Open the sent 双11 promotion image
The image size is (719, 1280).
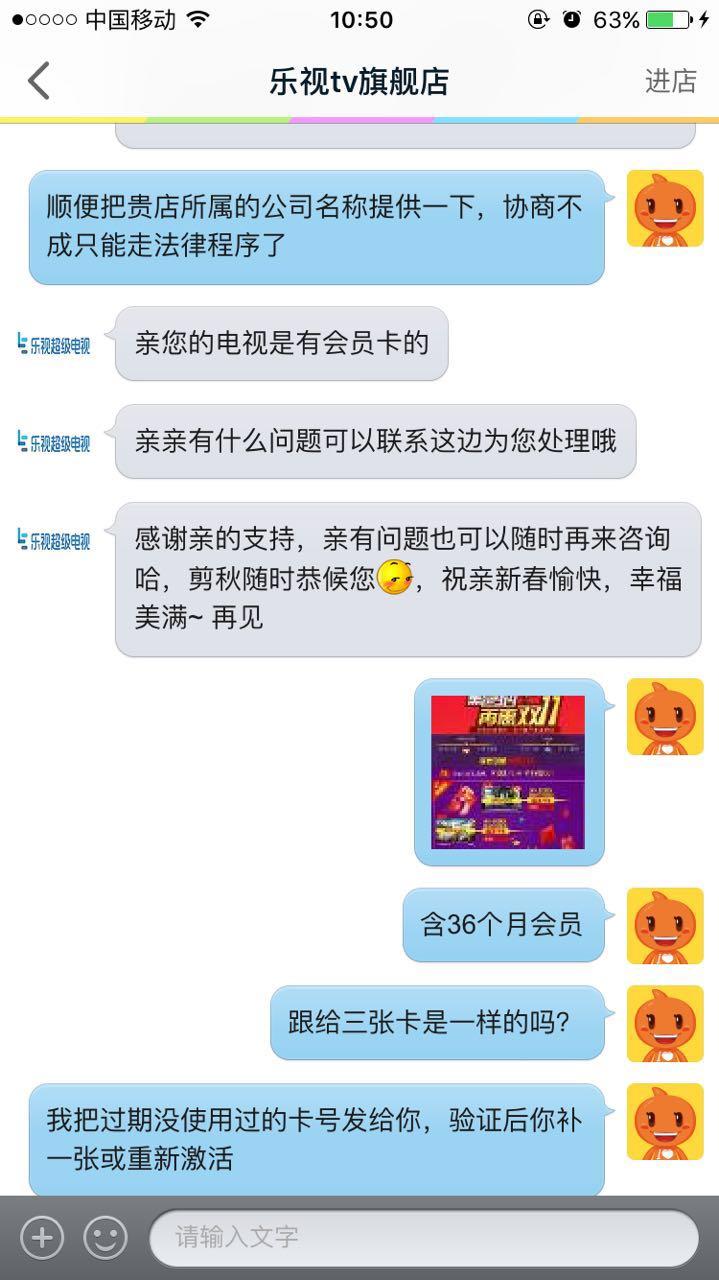tap(508, 772)
